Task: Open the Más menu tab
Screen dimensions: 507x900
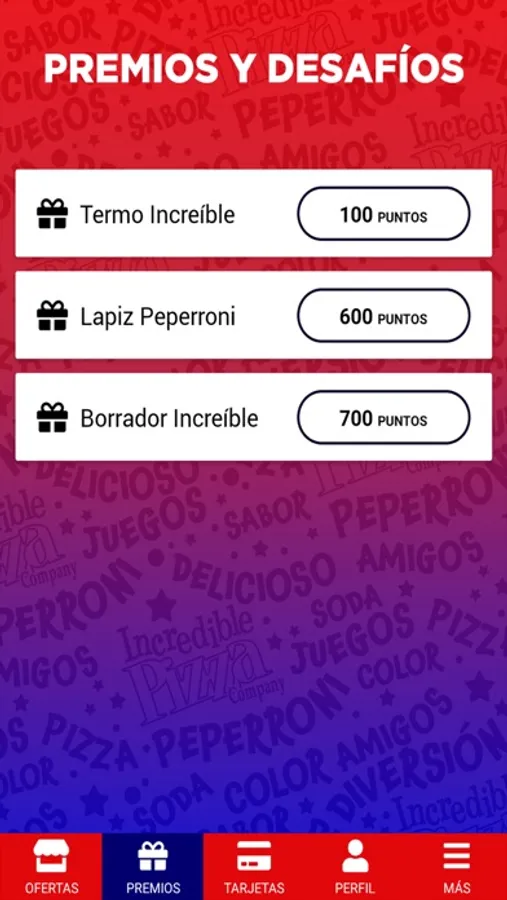Action: coord(456,867)
